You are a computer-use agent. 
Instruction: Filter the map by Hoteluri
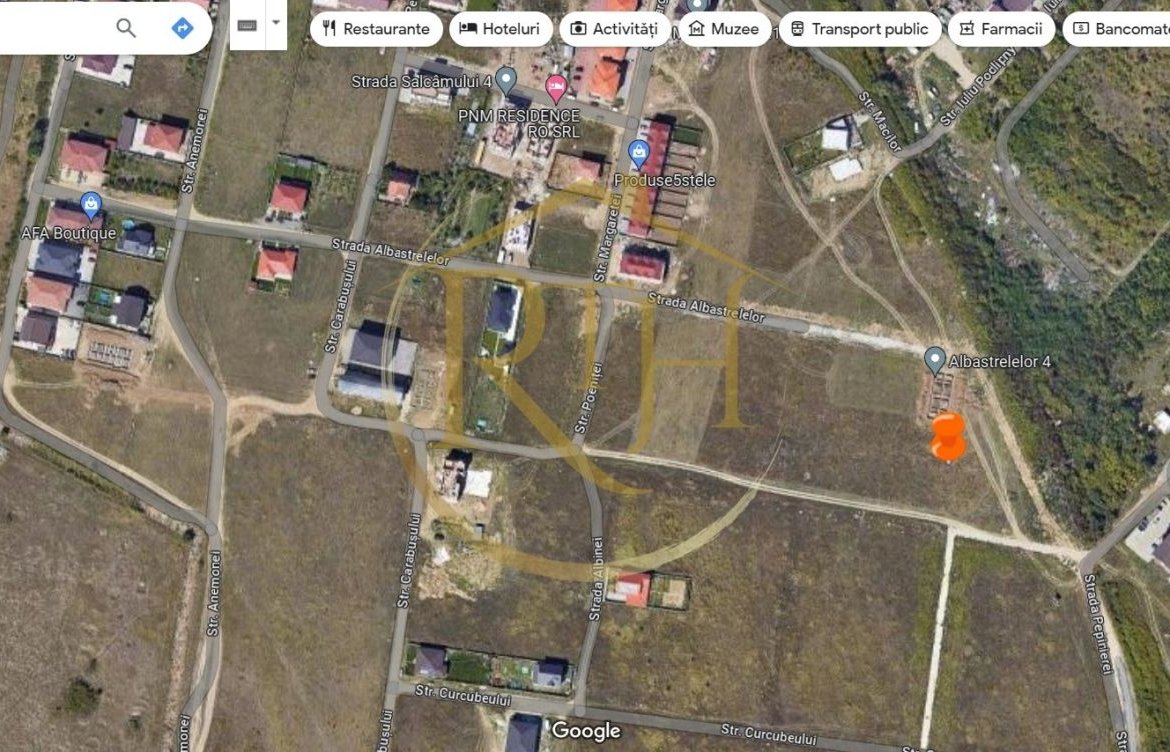point(499,29)
